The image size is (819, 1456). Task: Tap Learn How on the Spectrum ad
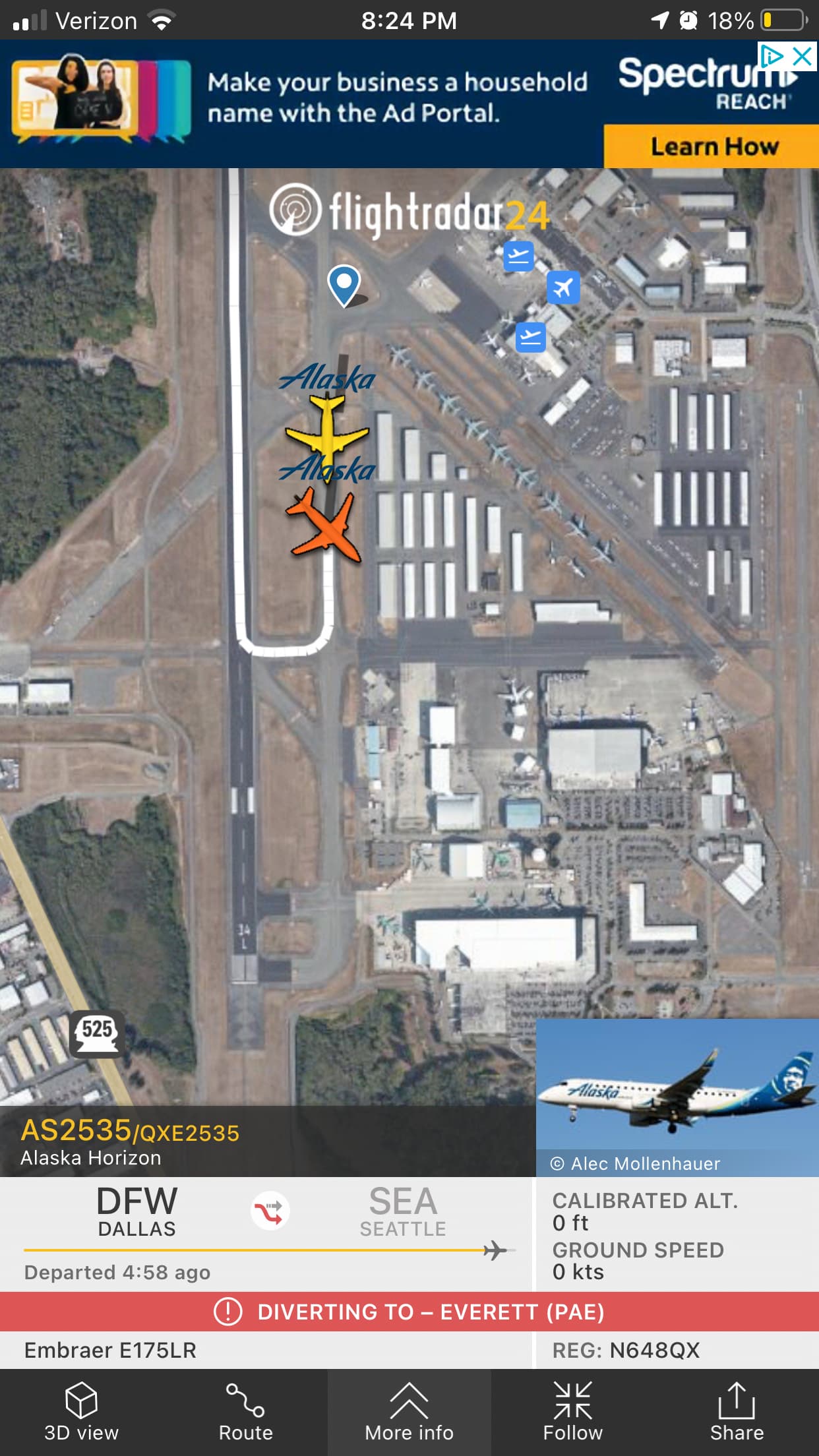click(x=713, y=146)
